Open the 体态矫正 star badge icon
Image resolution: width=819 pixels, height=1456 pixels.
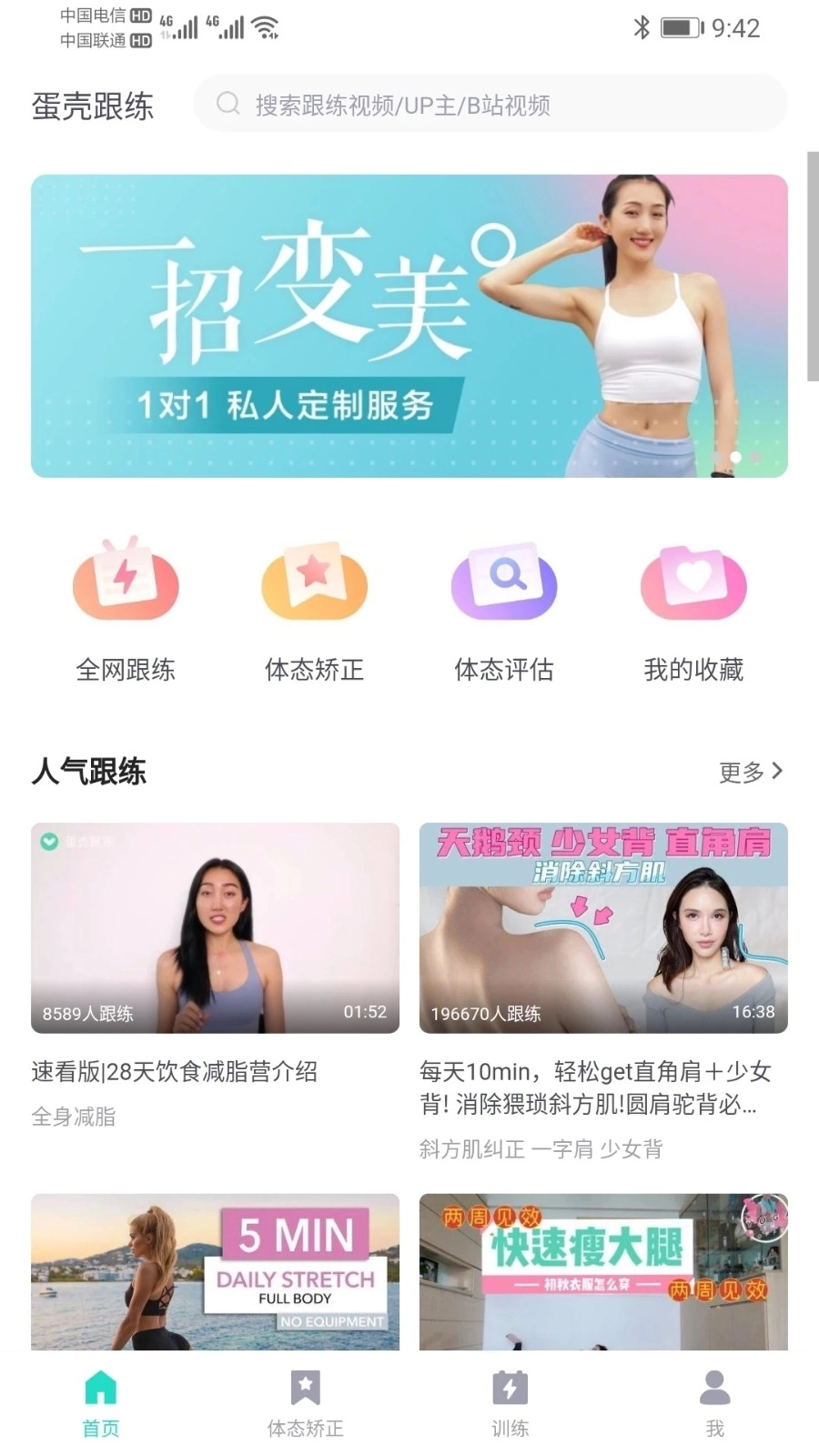point(315,583)
